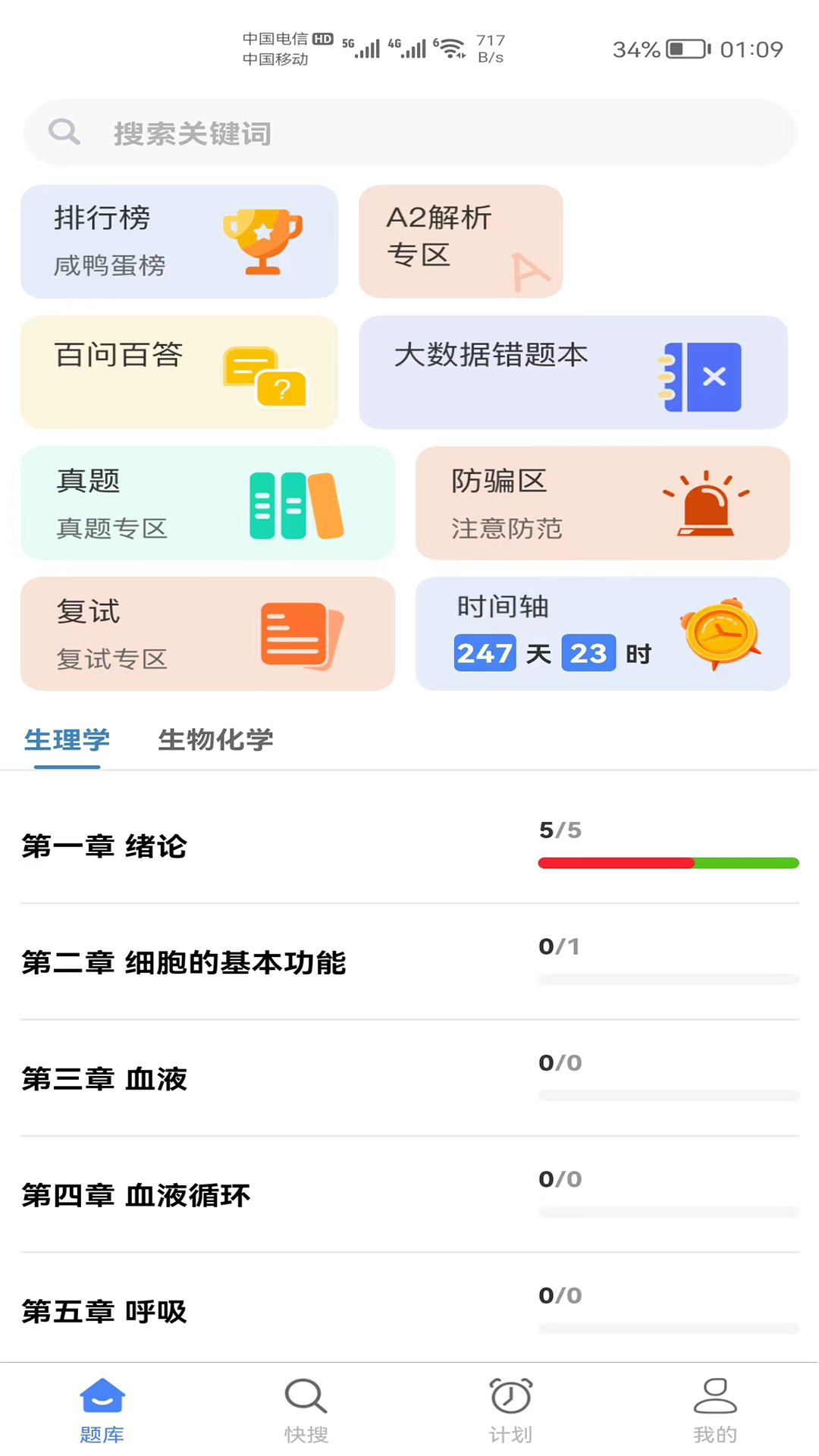Screen dimensions: 819x1456
Task: Open the 大数据错题本 card
Action: tap(573, 372)
